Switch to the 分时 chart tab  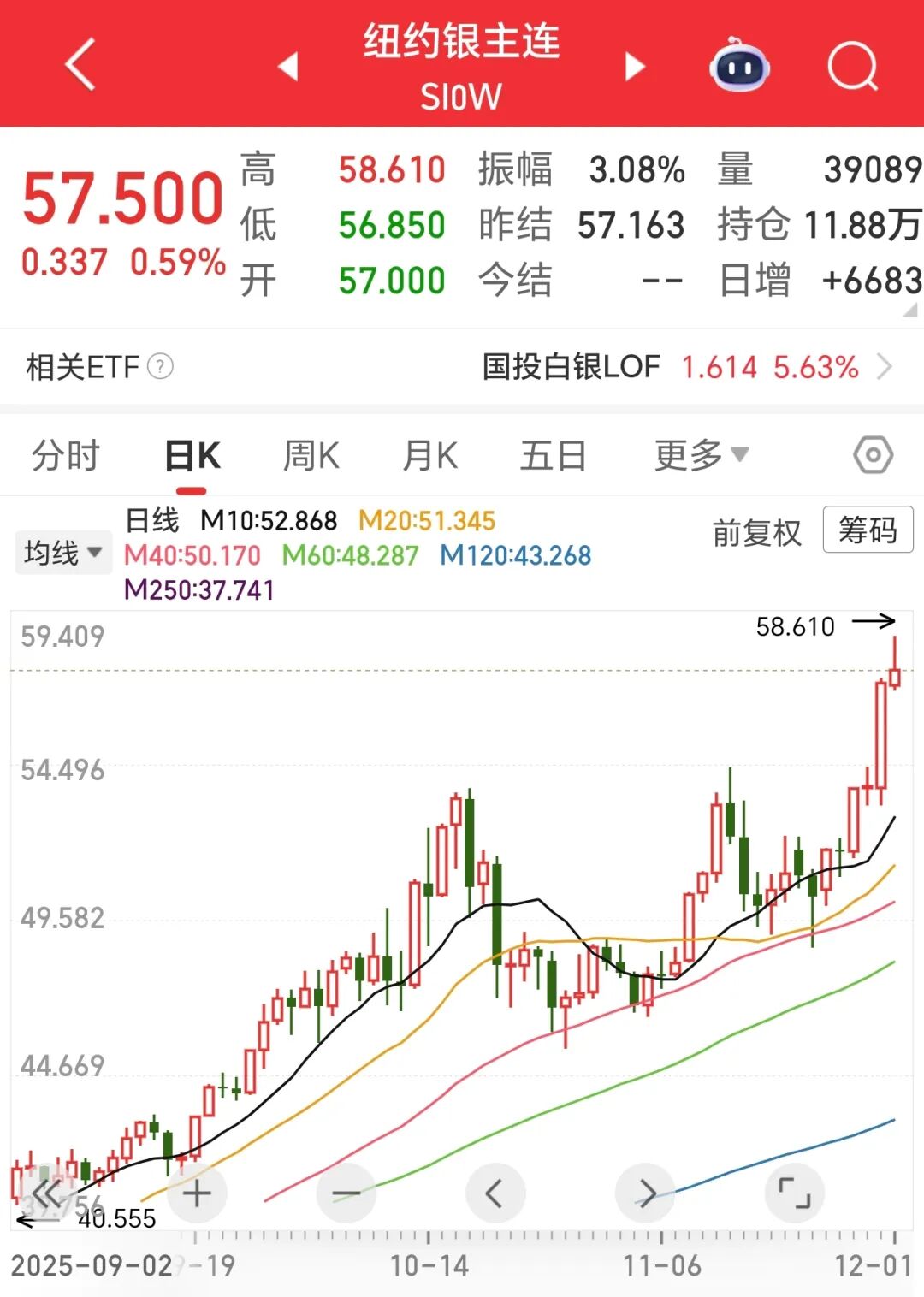tap(65, 455)
